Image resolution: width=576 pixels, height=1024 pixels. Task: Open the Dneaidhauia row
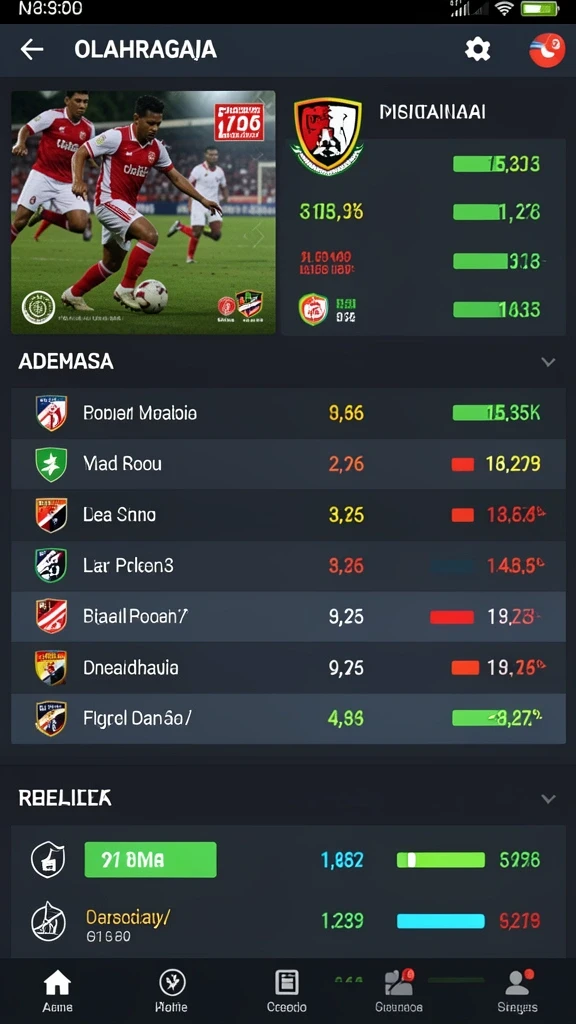coord(288,668)
